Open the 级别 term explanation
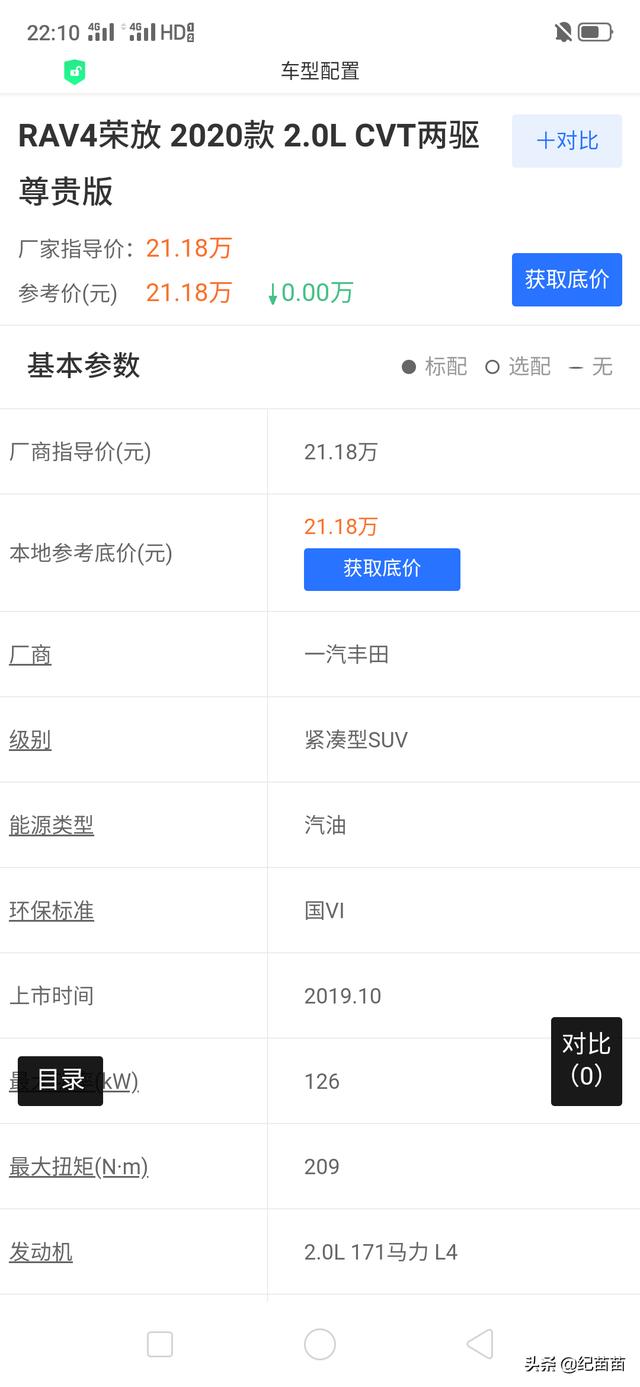Screen dimensions: 640x1387 click(30, 740)
